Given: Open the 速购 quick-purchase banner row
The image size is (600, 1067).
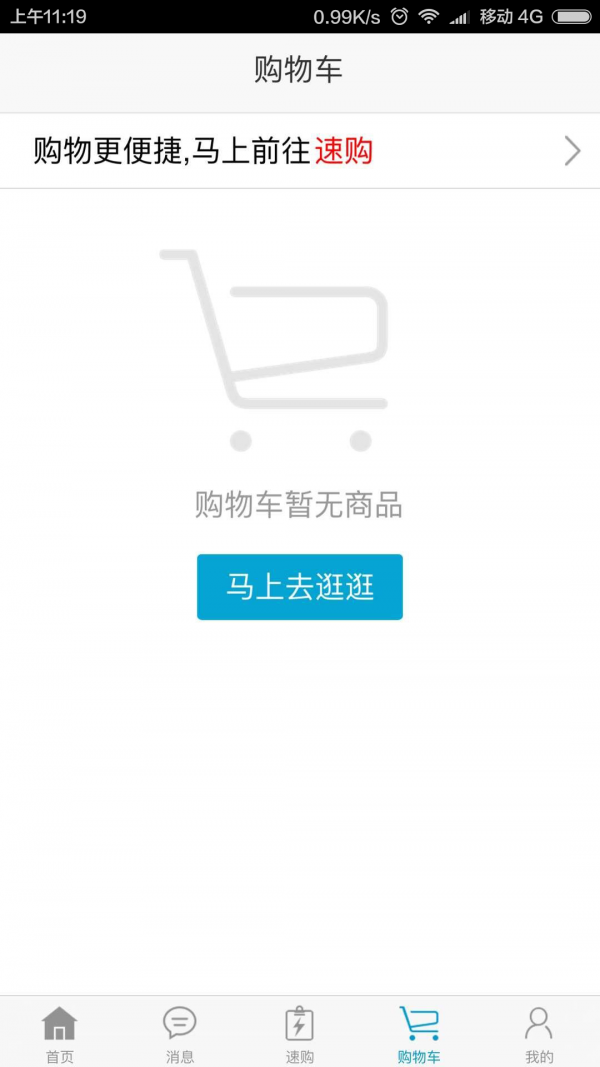Looking at the screenshot, I should [x=300, y=151].
